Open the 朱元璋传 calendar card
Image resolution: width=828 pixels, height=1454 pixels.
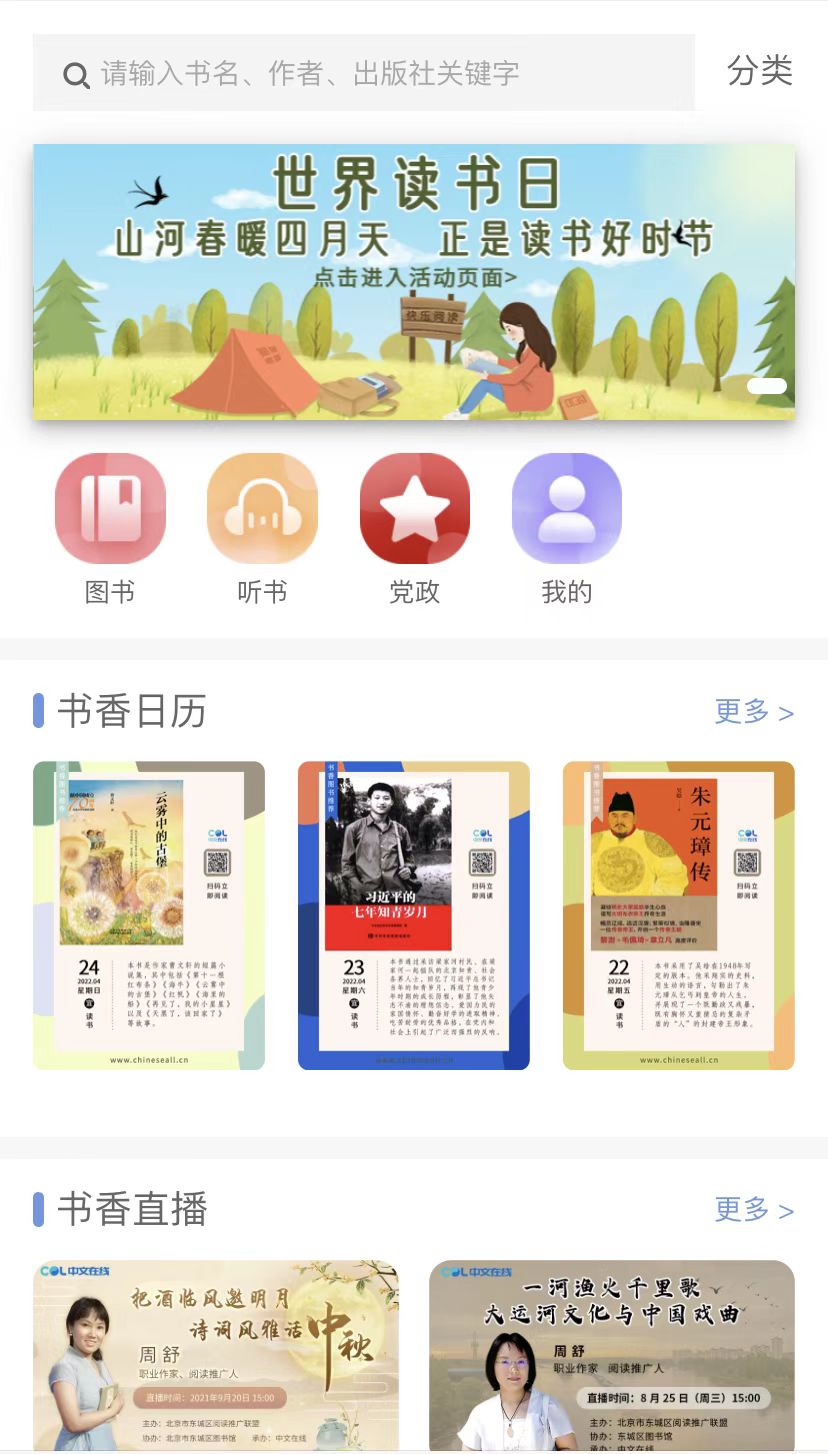(678, 915)
